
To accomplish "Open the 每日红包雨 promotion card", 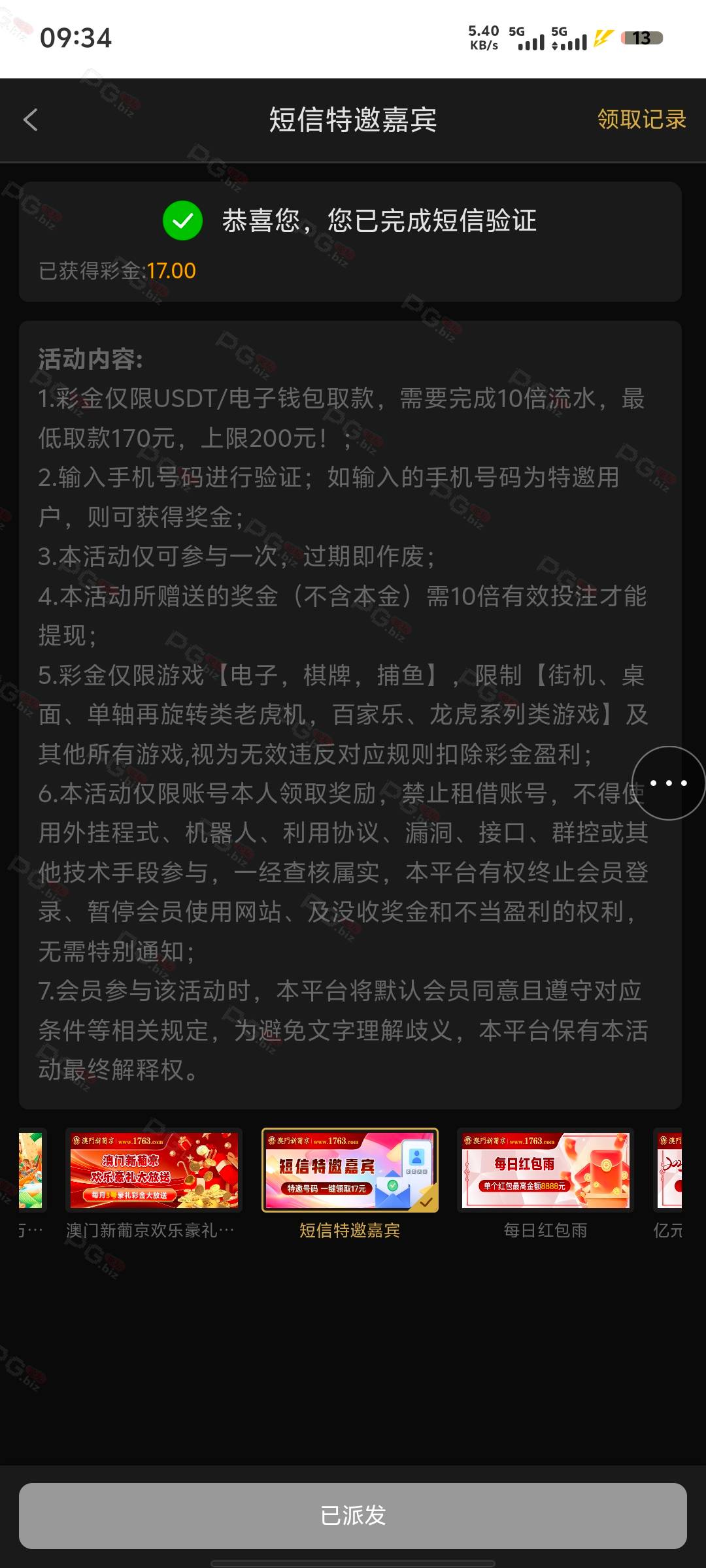I will 545,1171.
